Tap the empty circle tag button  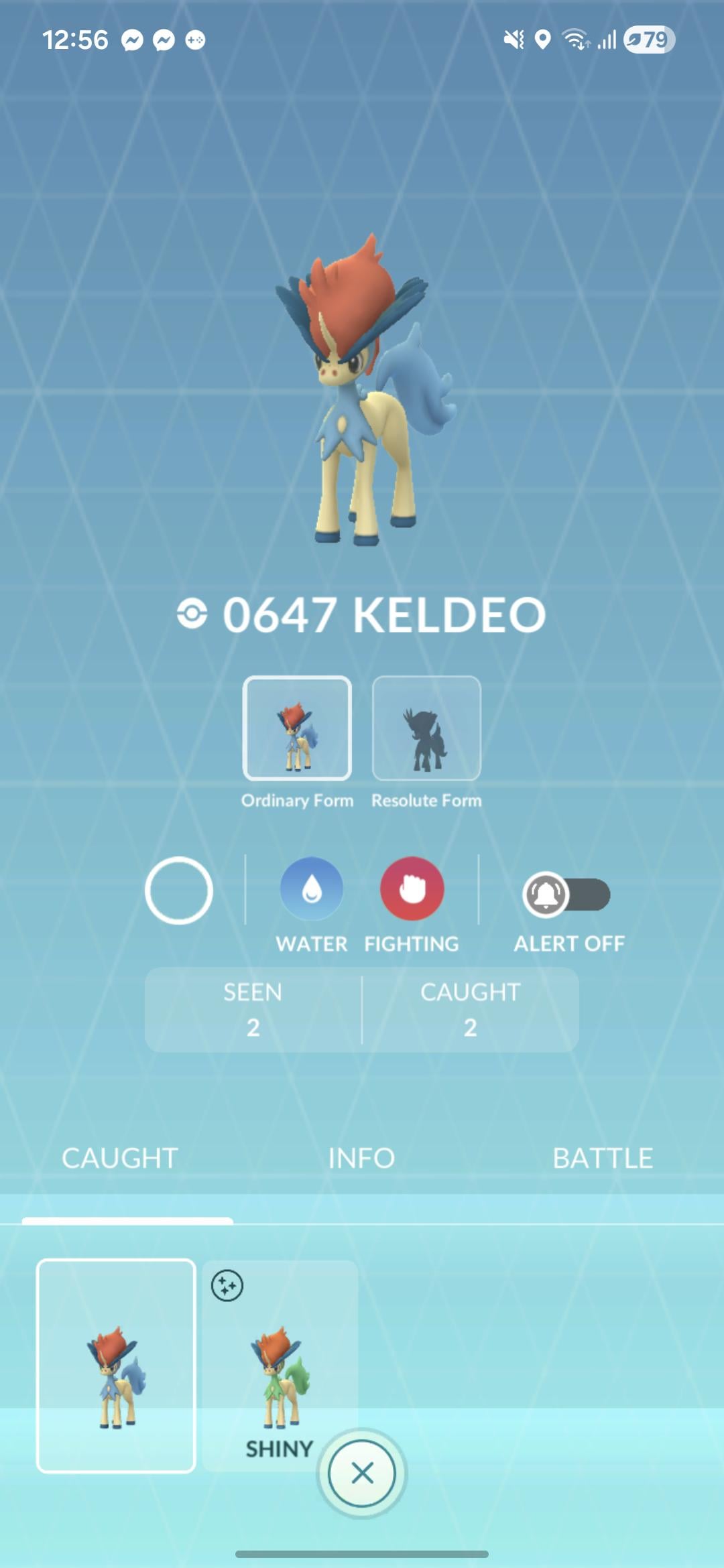179,891
